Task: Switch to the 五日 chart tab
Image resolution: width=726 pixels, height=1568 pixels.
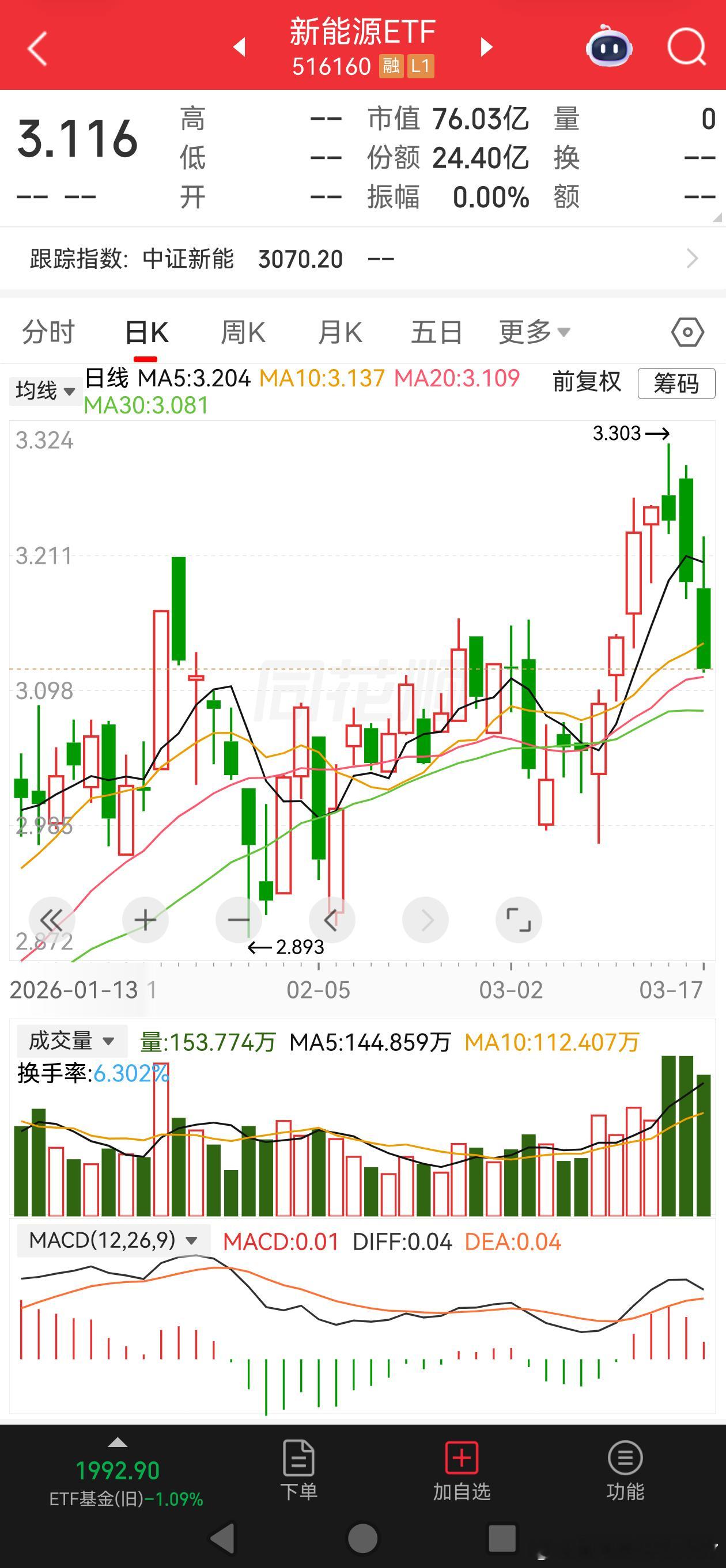Action: (x=436, y=333)
